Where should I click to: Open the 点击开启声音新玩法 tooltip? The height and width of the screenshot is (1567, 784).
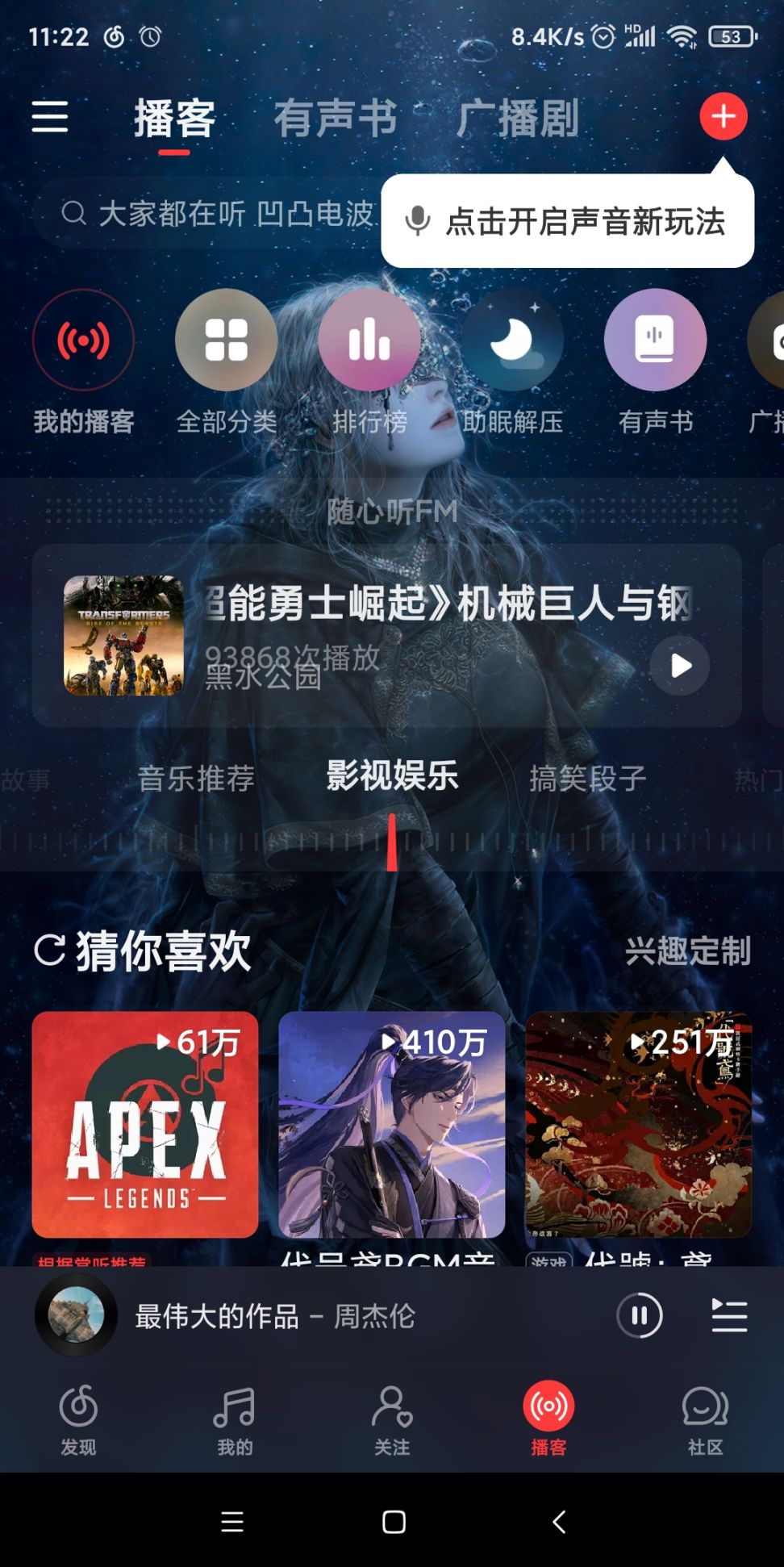568,221
